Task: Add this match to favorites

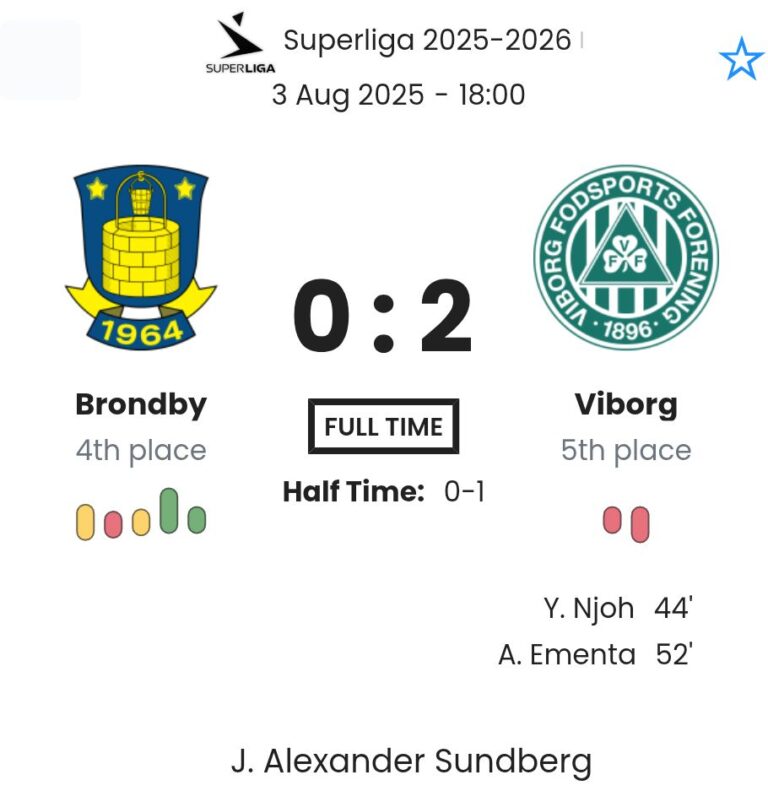Action: [741, 61]
